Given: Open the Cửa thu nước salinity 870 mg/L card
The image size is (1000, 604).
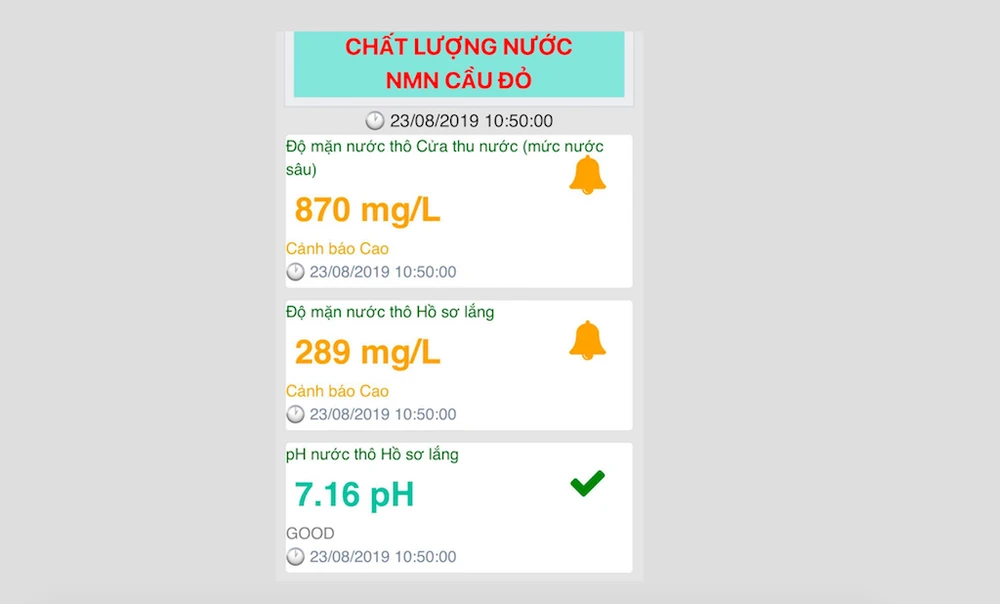Looking at the screenshot, I should 458,211.
